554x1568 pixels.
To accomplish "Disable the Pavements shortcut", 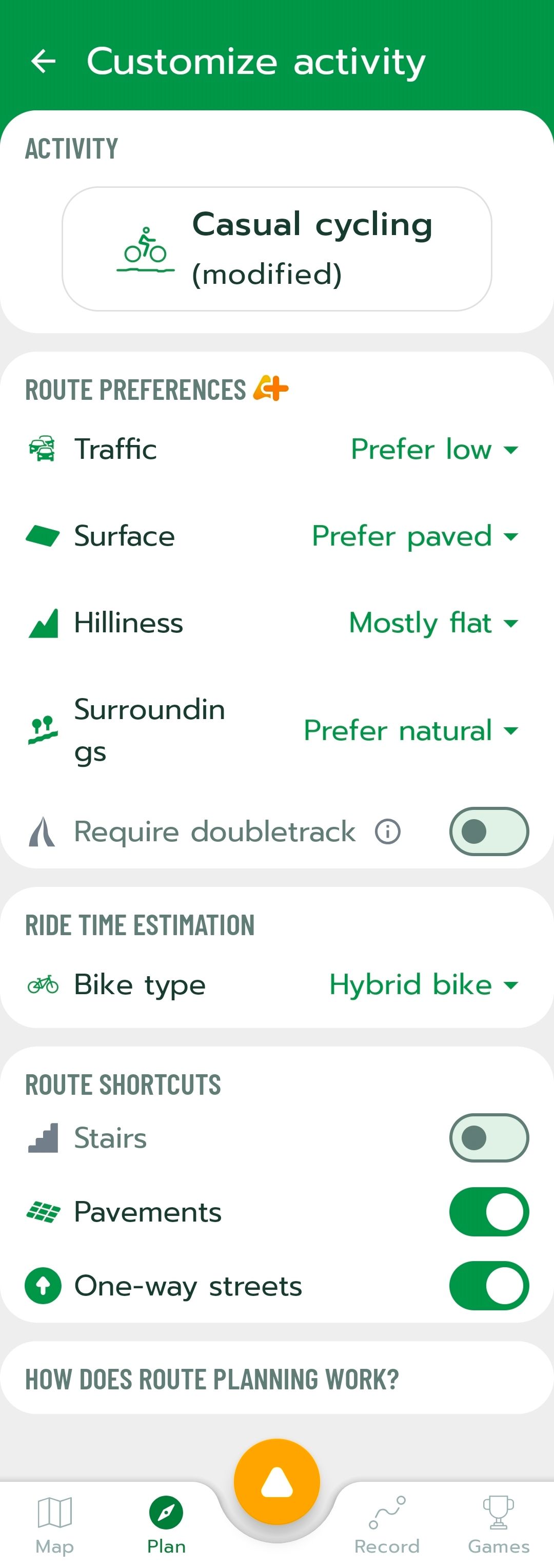I will point(488,1212).
